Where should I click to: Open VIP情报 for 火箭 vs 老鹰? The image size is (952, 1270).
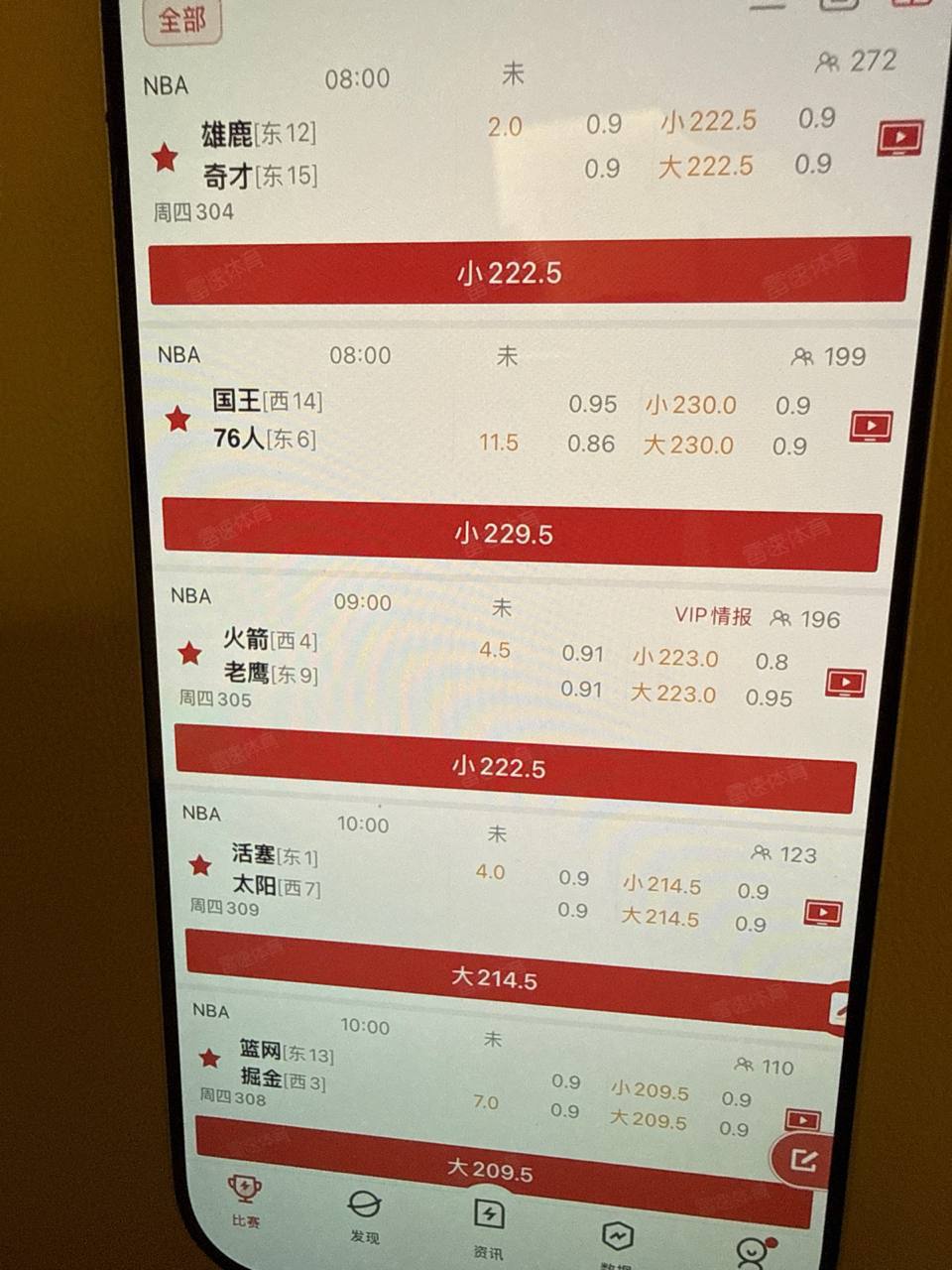(x=713, y=616)
